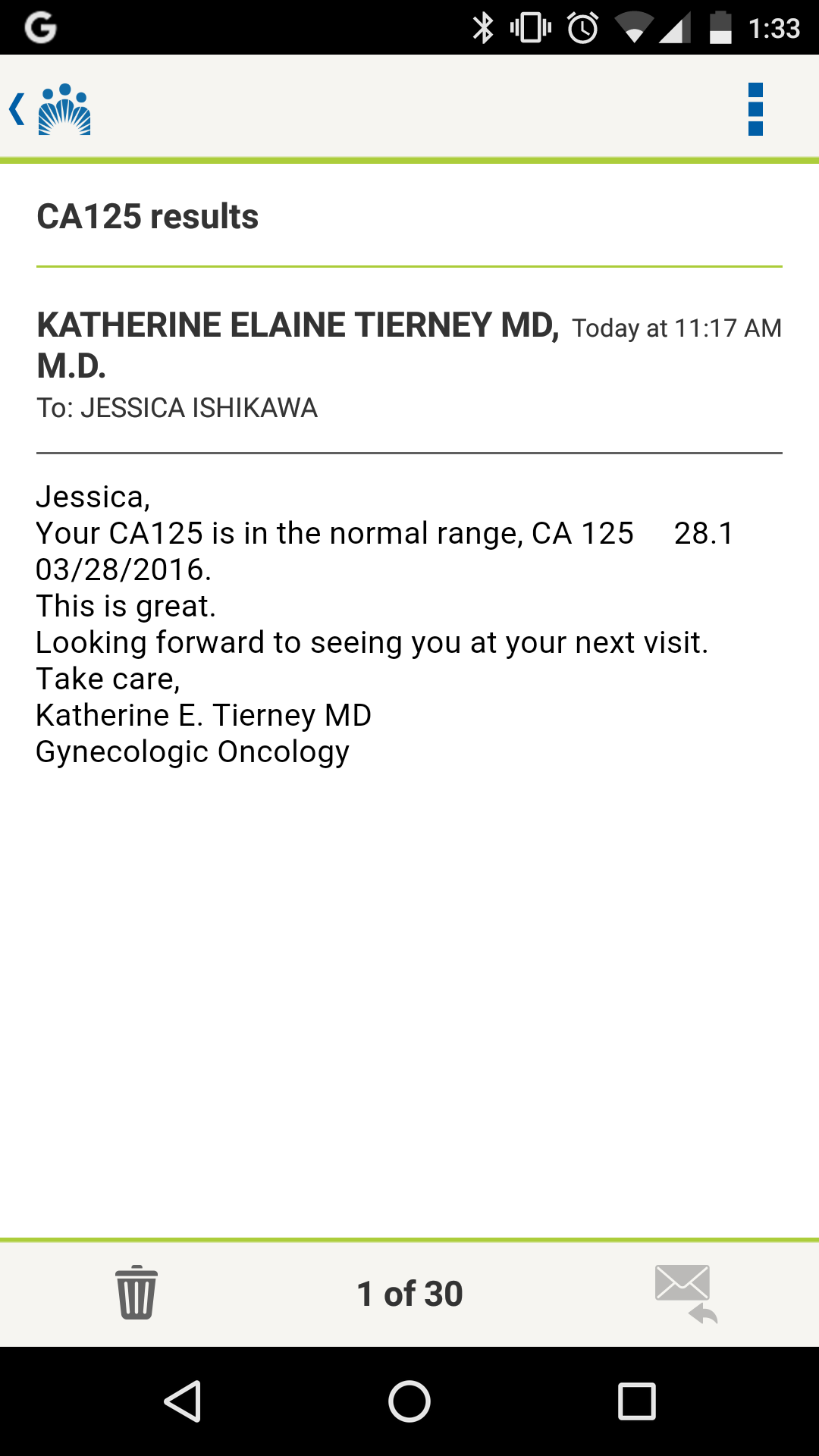
Task: Delete this message with the trash icon
Action: pos(136,1293)
